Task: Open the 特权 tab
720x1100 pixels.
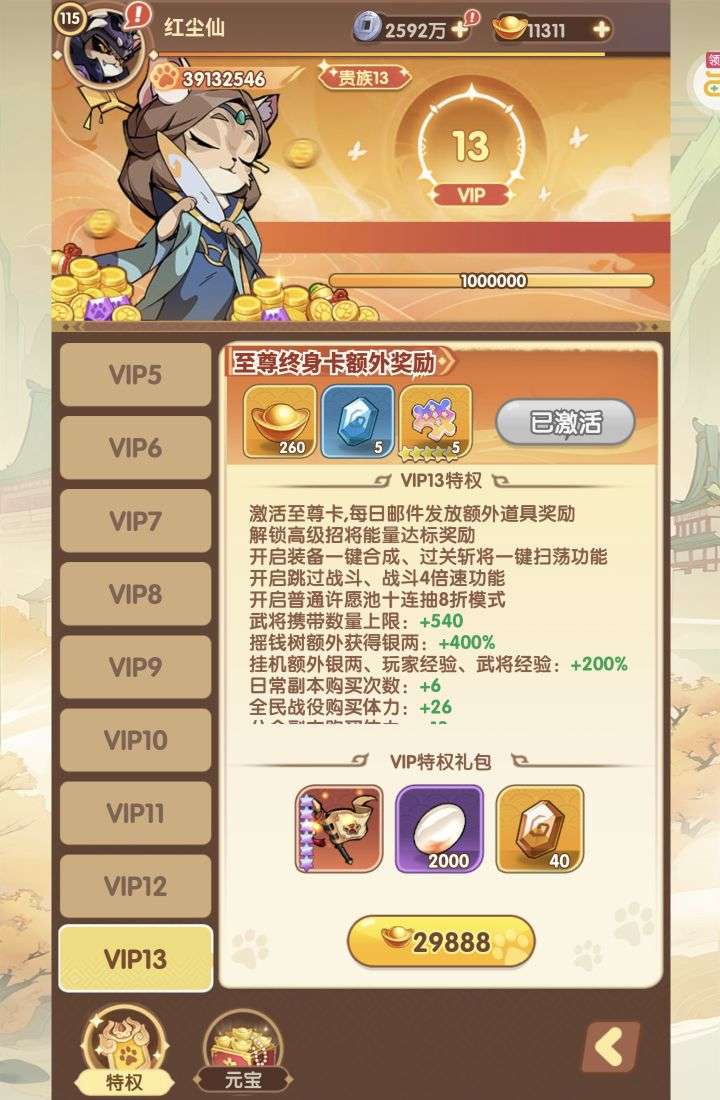Action: [126, 1052]
